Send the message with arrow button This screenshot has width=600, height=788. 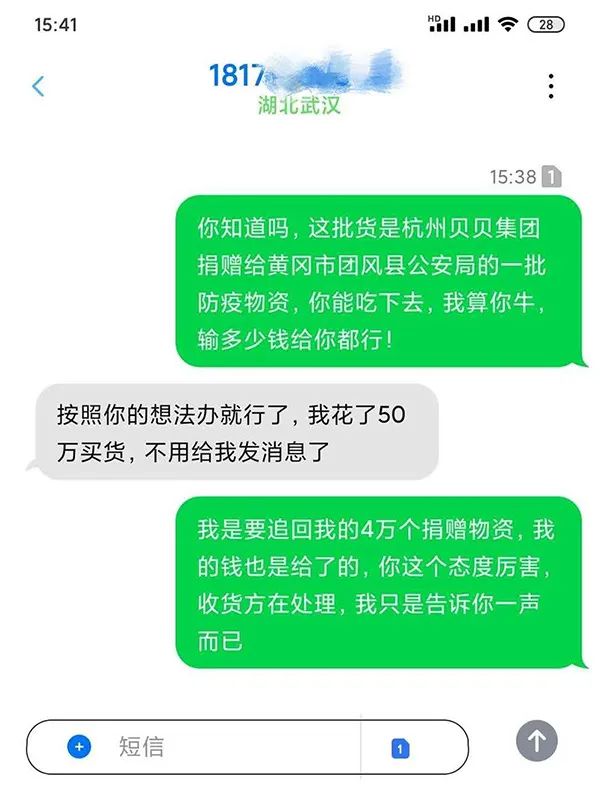(537, 741)
